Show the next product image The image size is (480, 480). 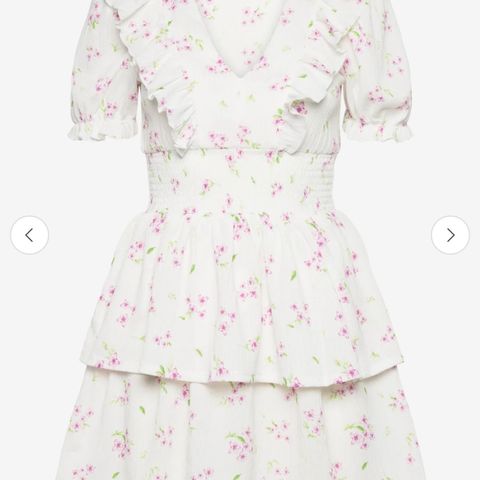(450, 235)
